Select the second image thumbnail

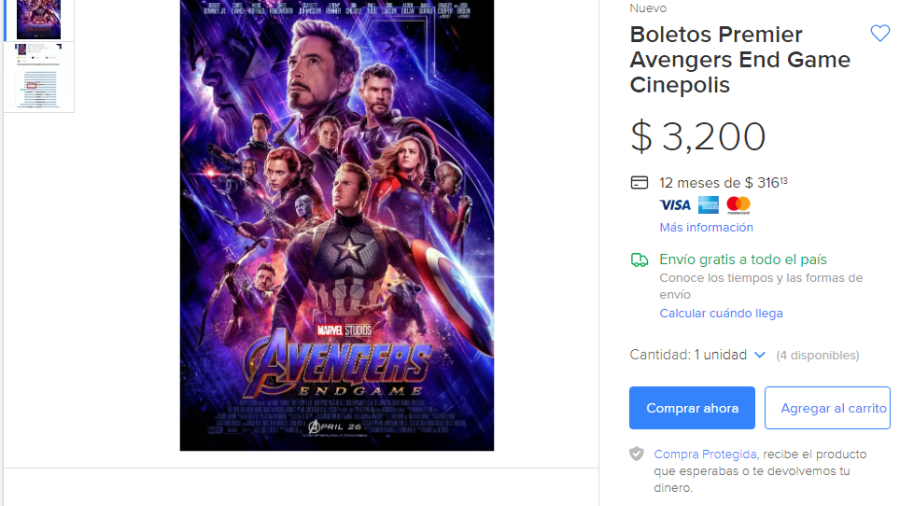[39, 77]
